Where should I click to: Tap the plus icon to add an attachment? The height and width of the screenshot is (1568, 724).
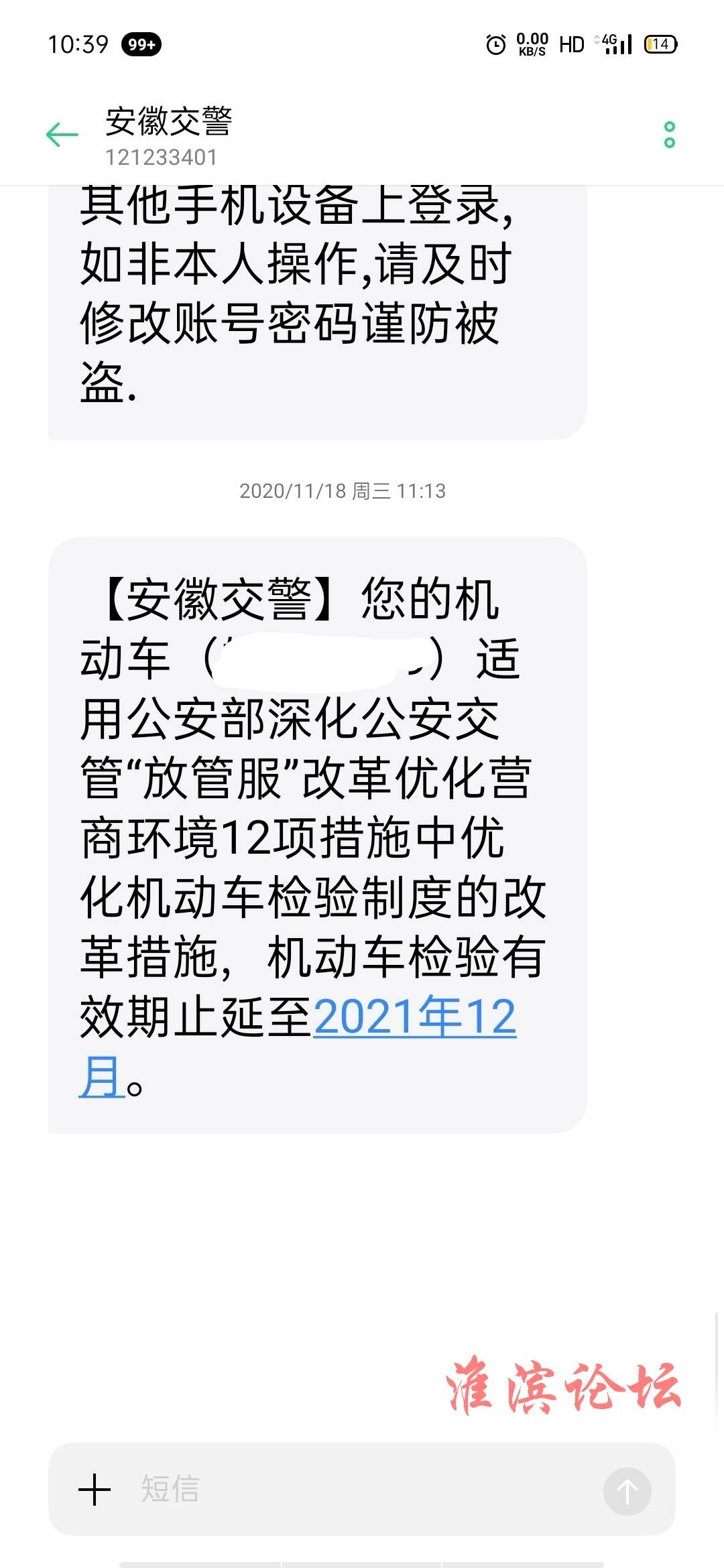tap(95, 1490)
